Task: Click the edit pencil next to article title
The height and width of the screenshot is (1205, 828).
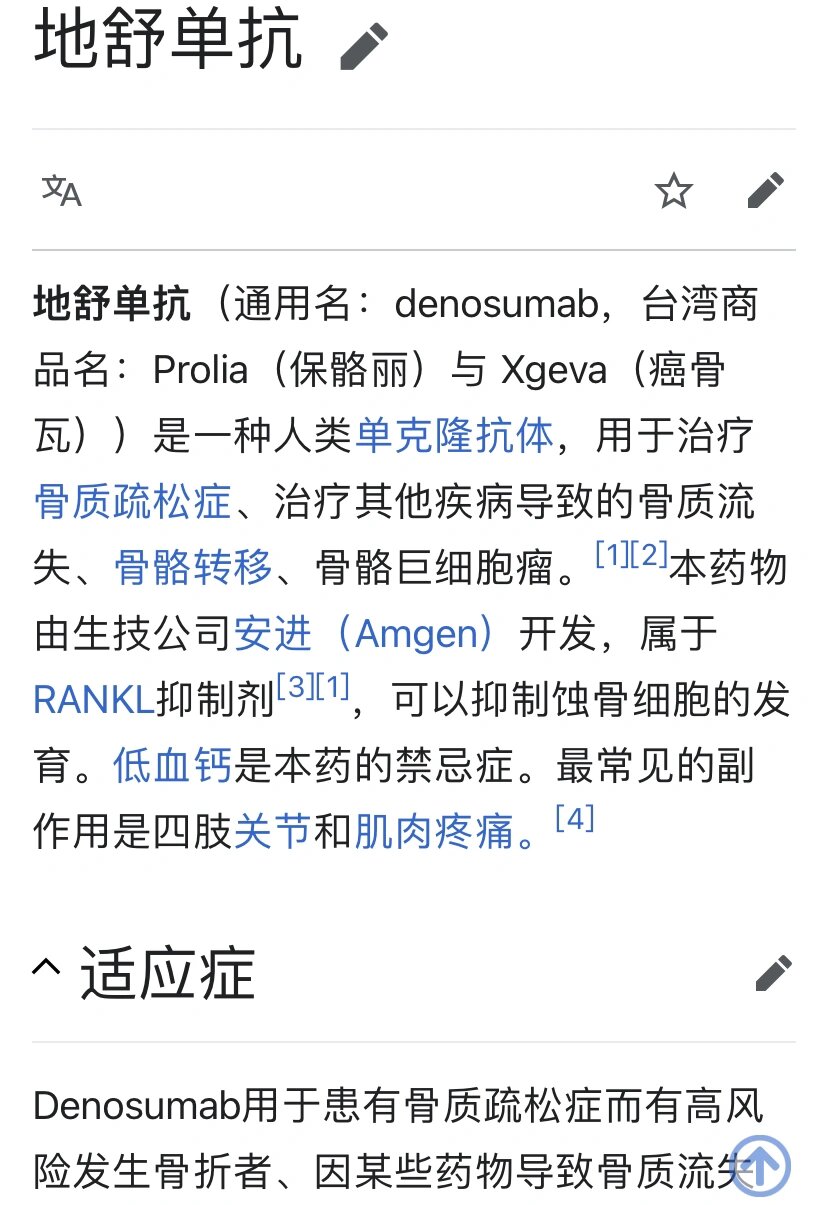Action: pos(362,43)
